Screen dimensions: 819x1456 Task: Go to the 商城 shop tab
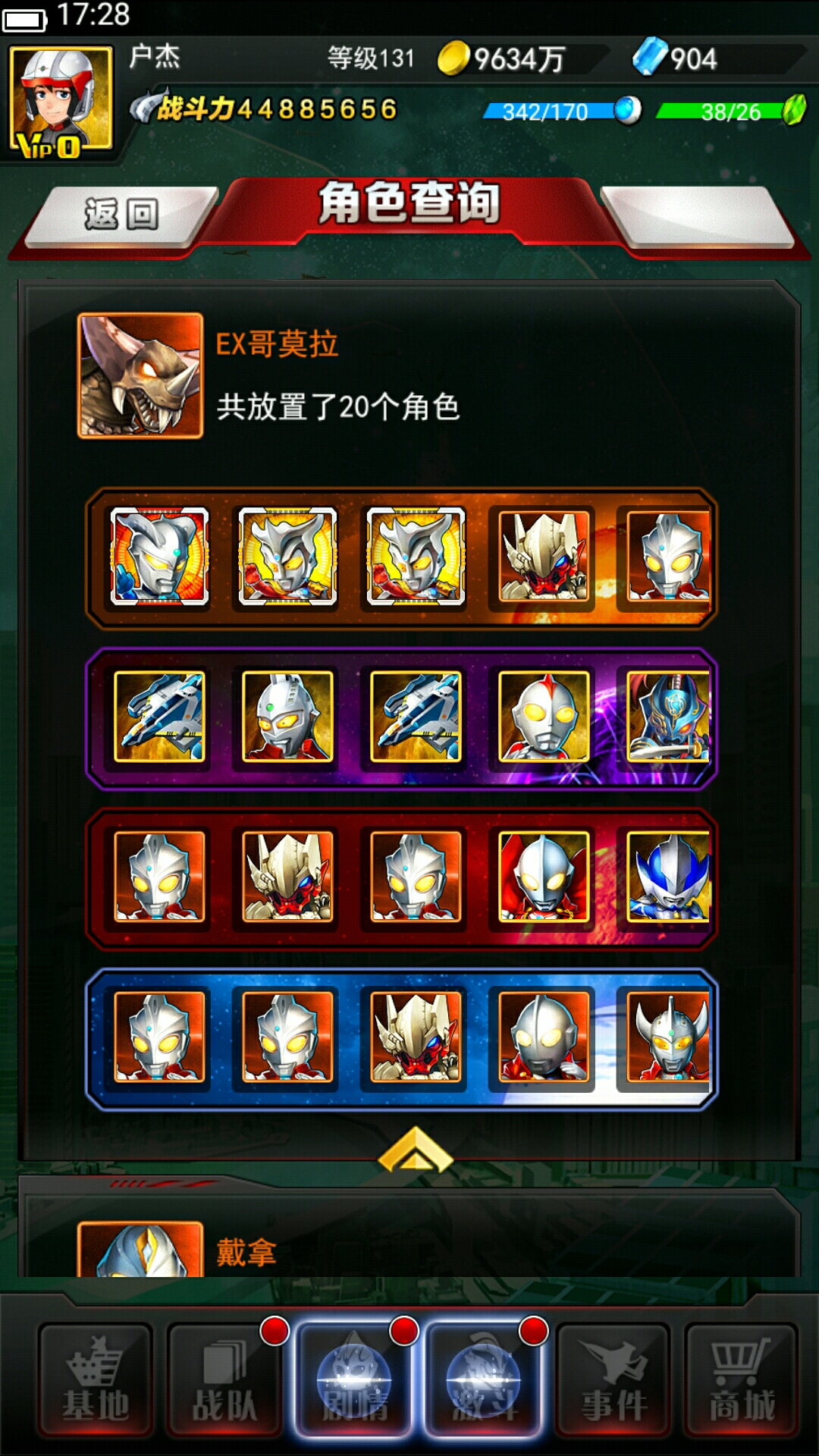click(742, 1380)
